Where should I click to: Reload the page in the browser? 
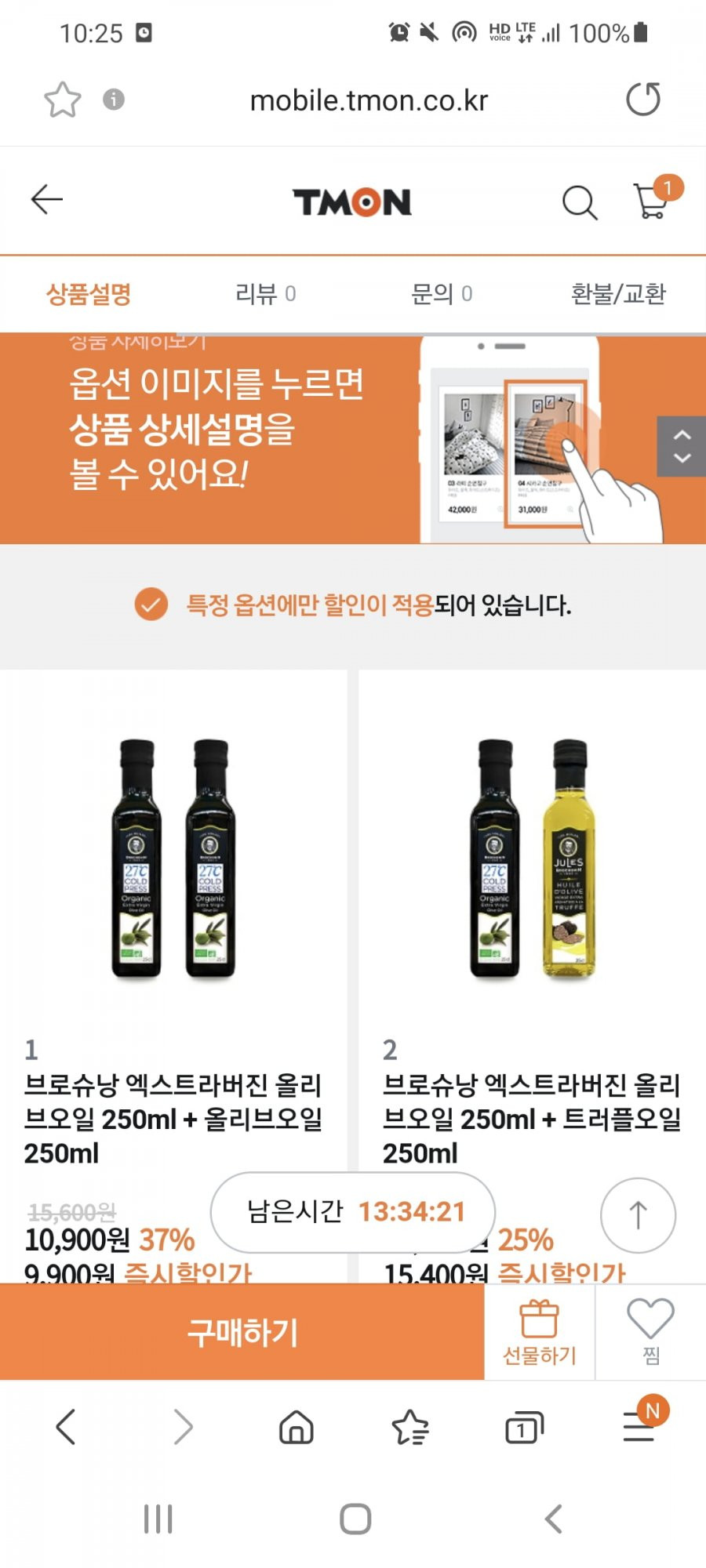[x=643, y=100]
